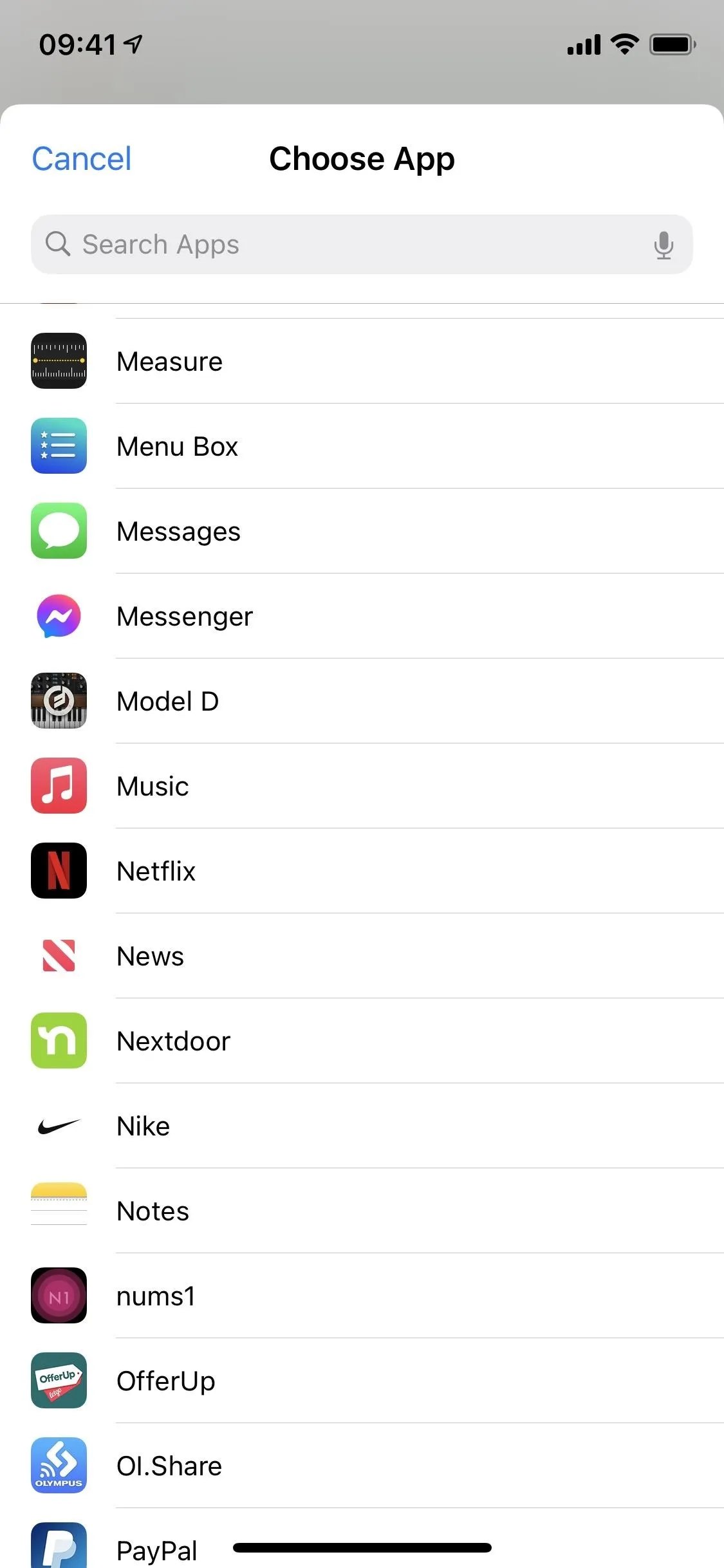Screen dimensions: 724x1568
Task: Choose the Notes app
Action: click(x=362, y=1211)
